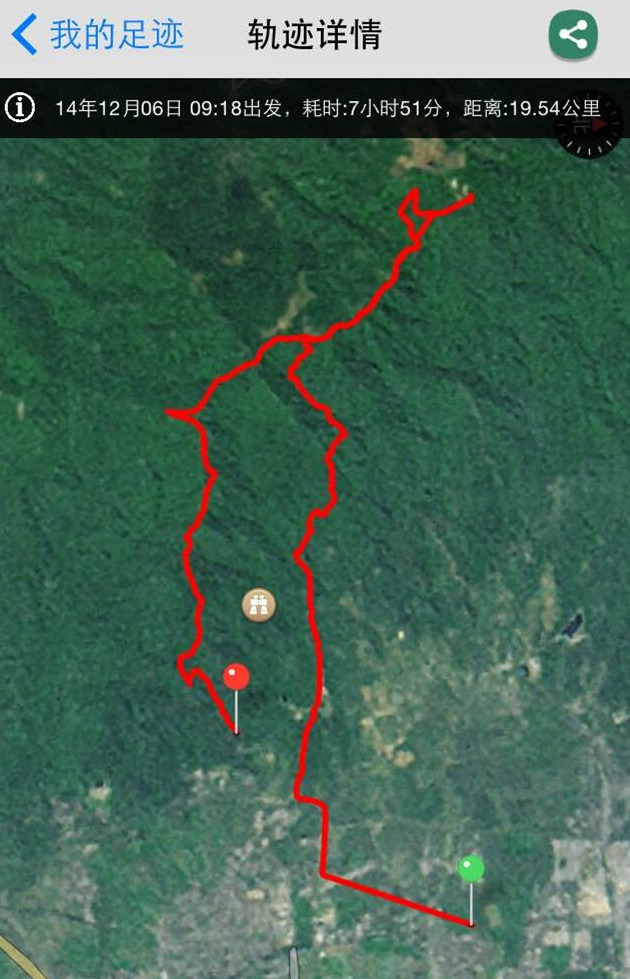Select the red end-point pin
This screenshot has width=630, height=979.
(236, 678)
